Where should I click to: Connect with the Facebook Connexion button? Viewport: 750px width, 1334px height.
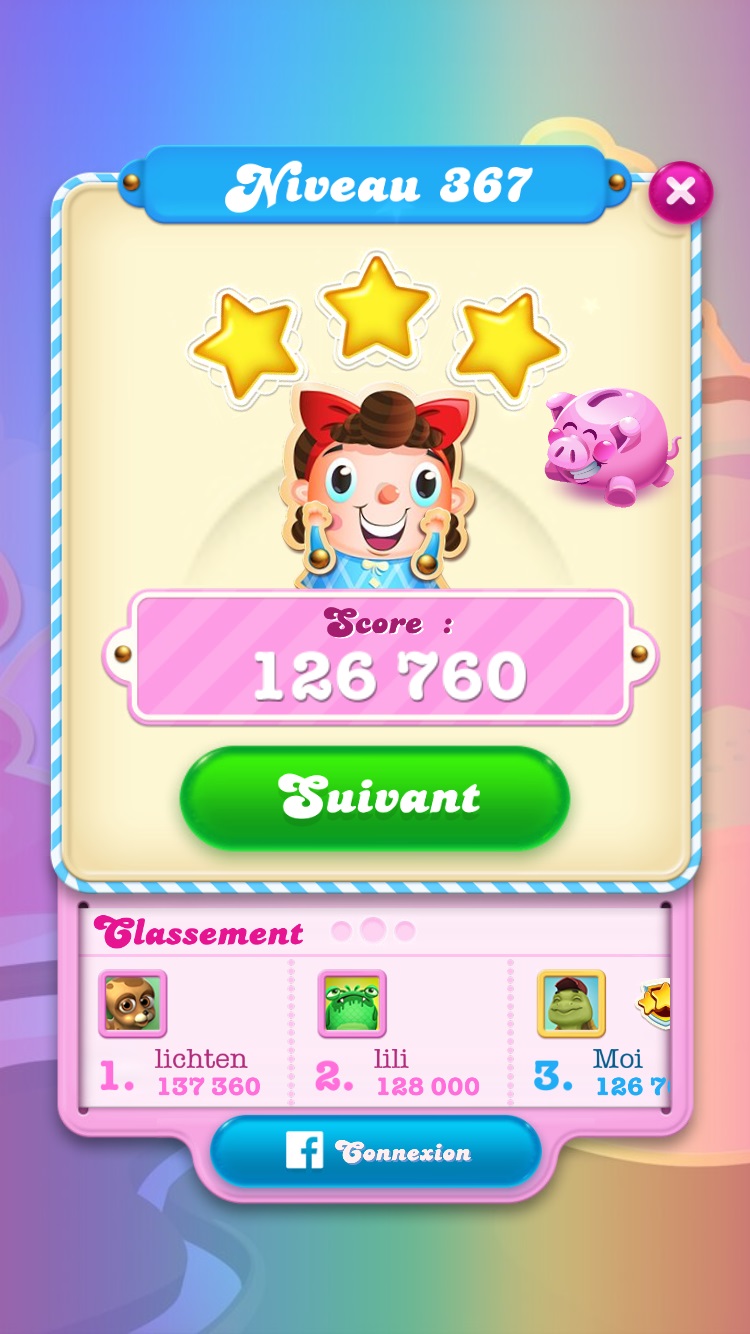pyautogui.click(x=375, y=1152)
